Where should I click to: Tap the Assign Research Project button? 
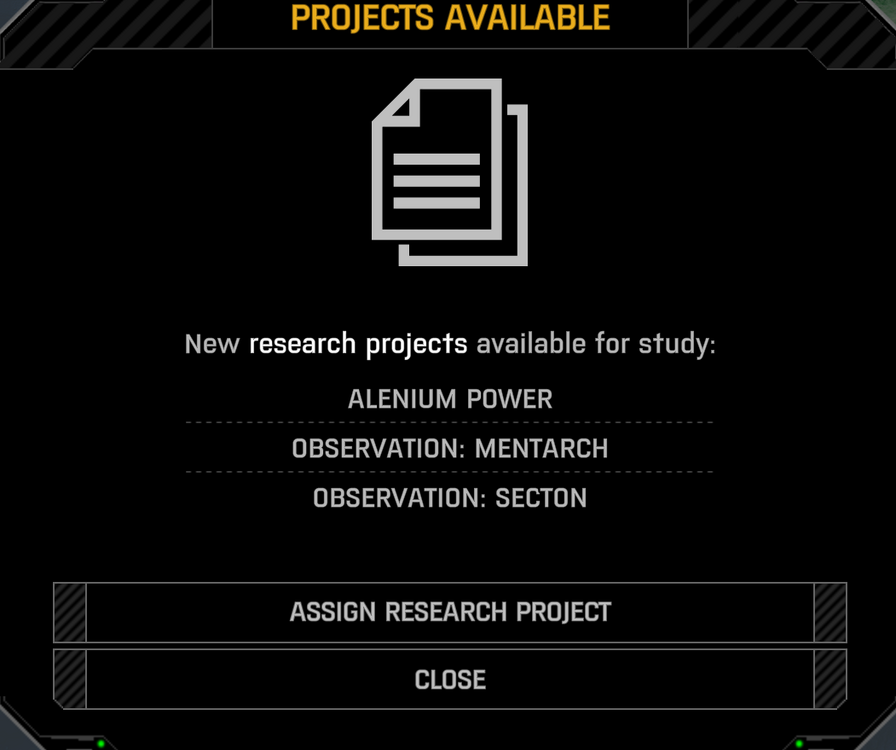point(450,612)
